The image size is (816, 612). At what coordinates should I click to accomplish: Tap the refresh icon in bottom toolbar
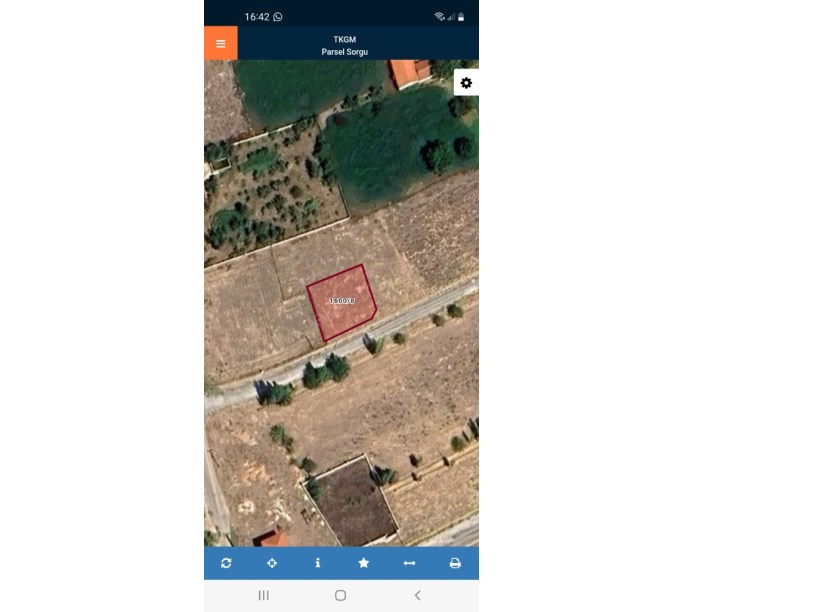[x=226, y=563]
